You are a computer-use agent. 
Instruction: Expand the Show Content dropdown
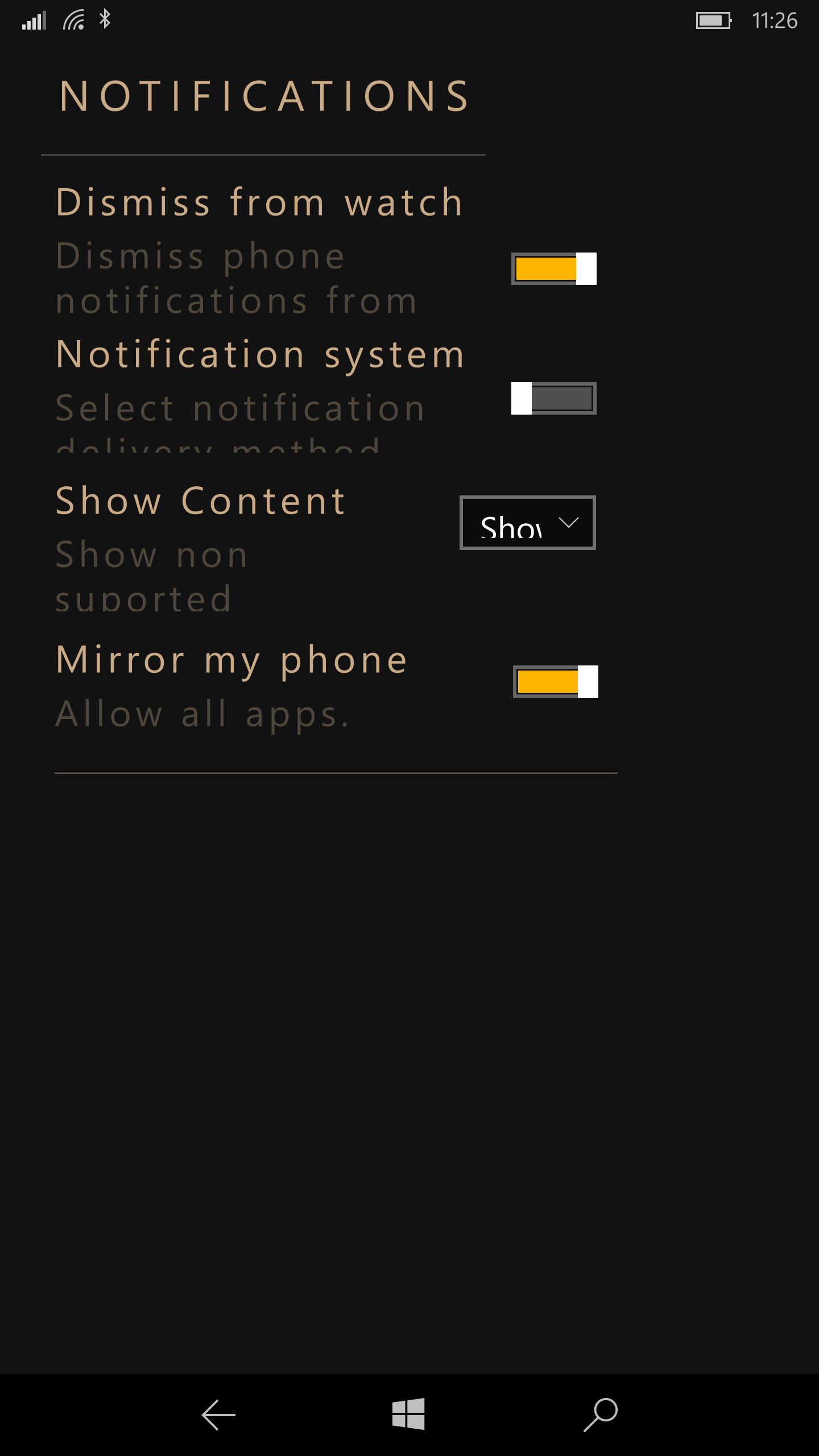(x=528, y=523)
